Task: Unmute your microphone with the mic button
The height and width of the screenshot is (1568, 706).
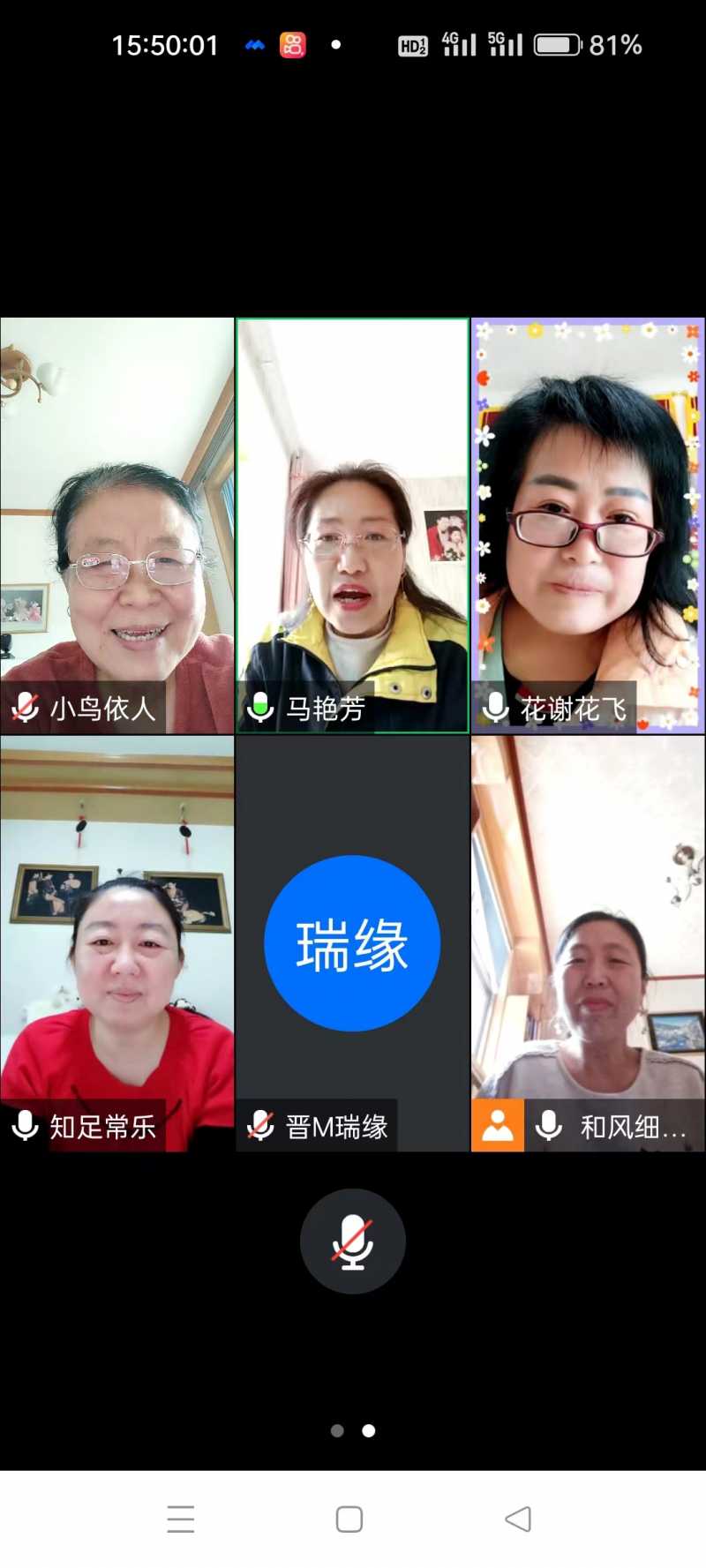Action: (x=352, y=1241)
